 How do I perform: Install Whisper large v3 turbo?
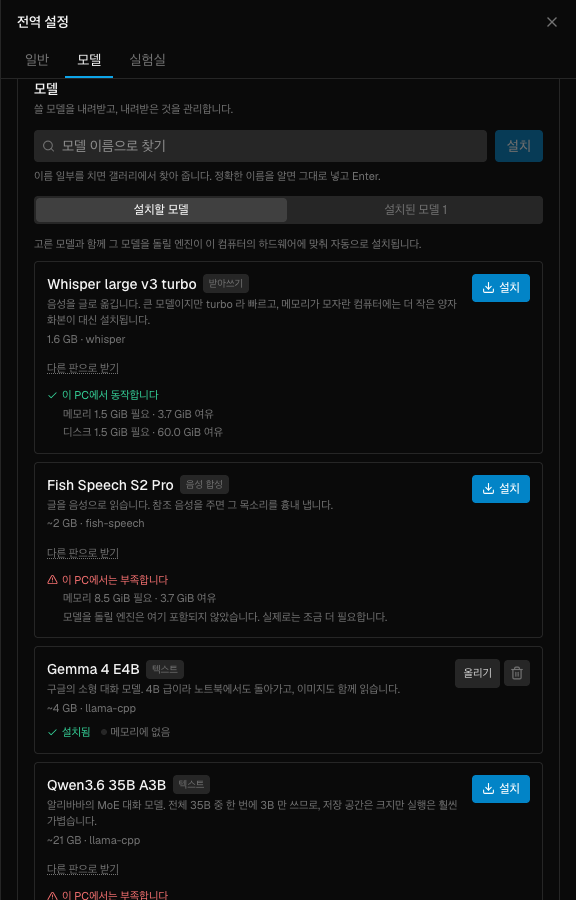coord(501,288)
